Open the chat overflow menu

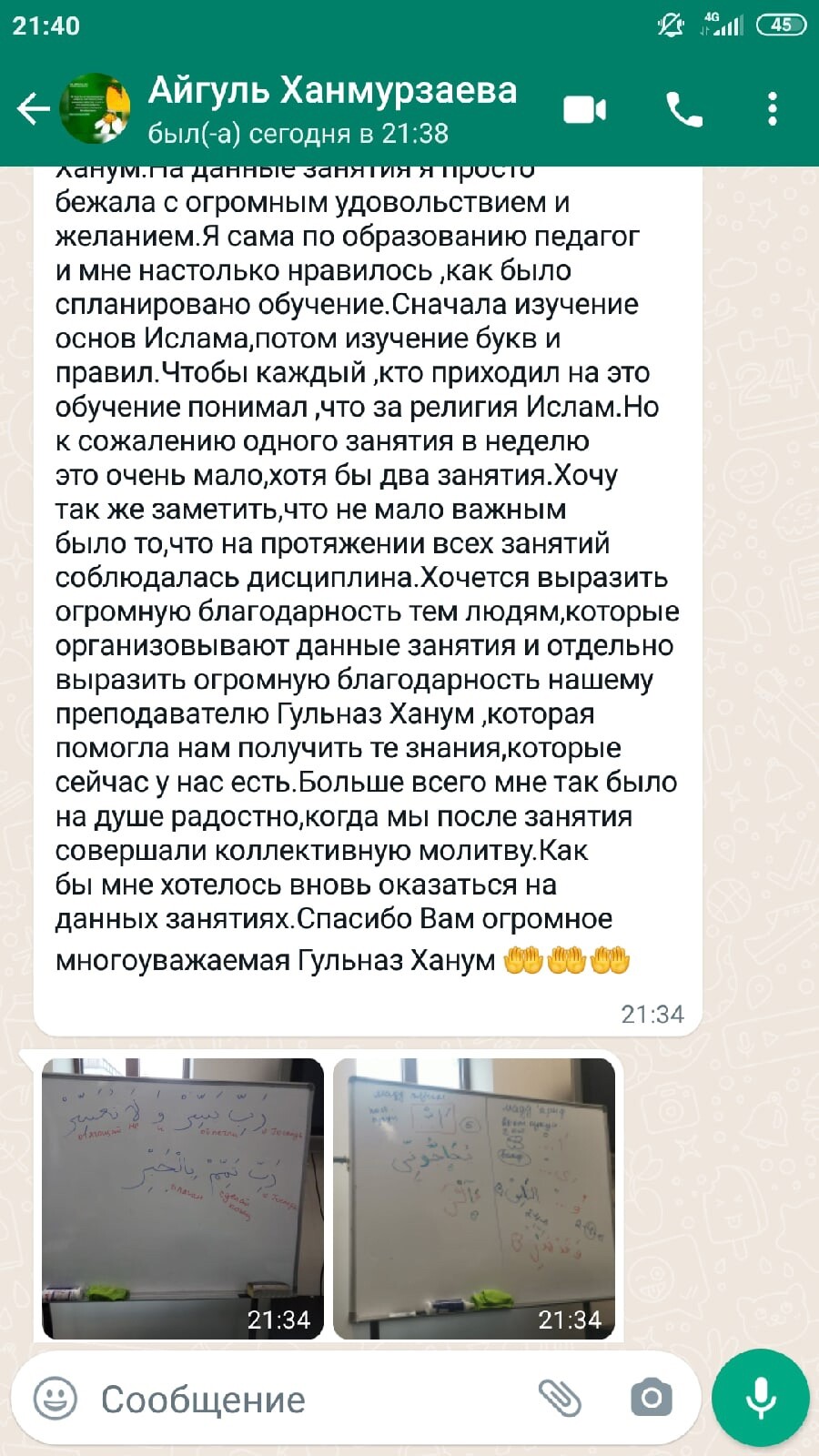click(772, 110)
